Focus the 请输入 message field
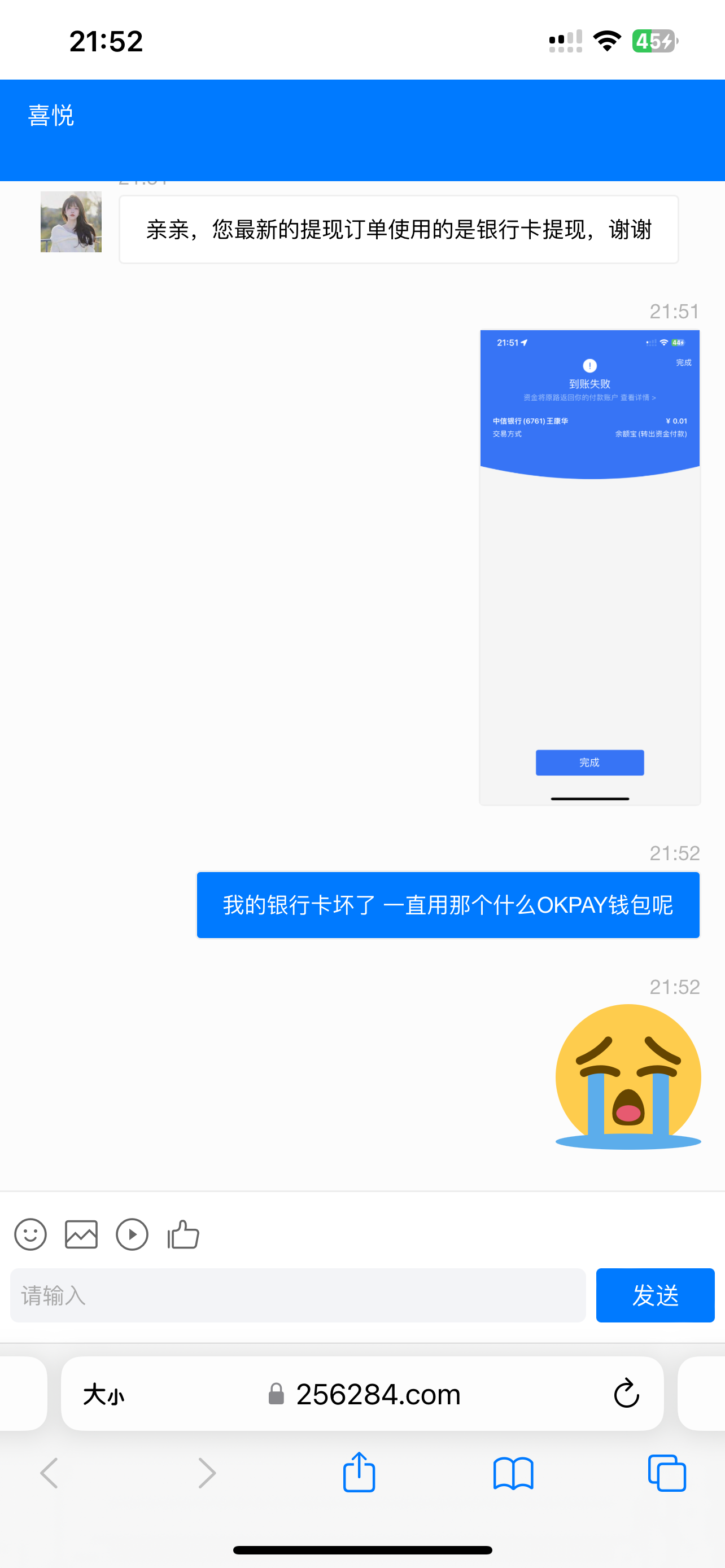 (298, 1295)
